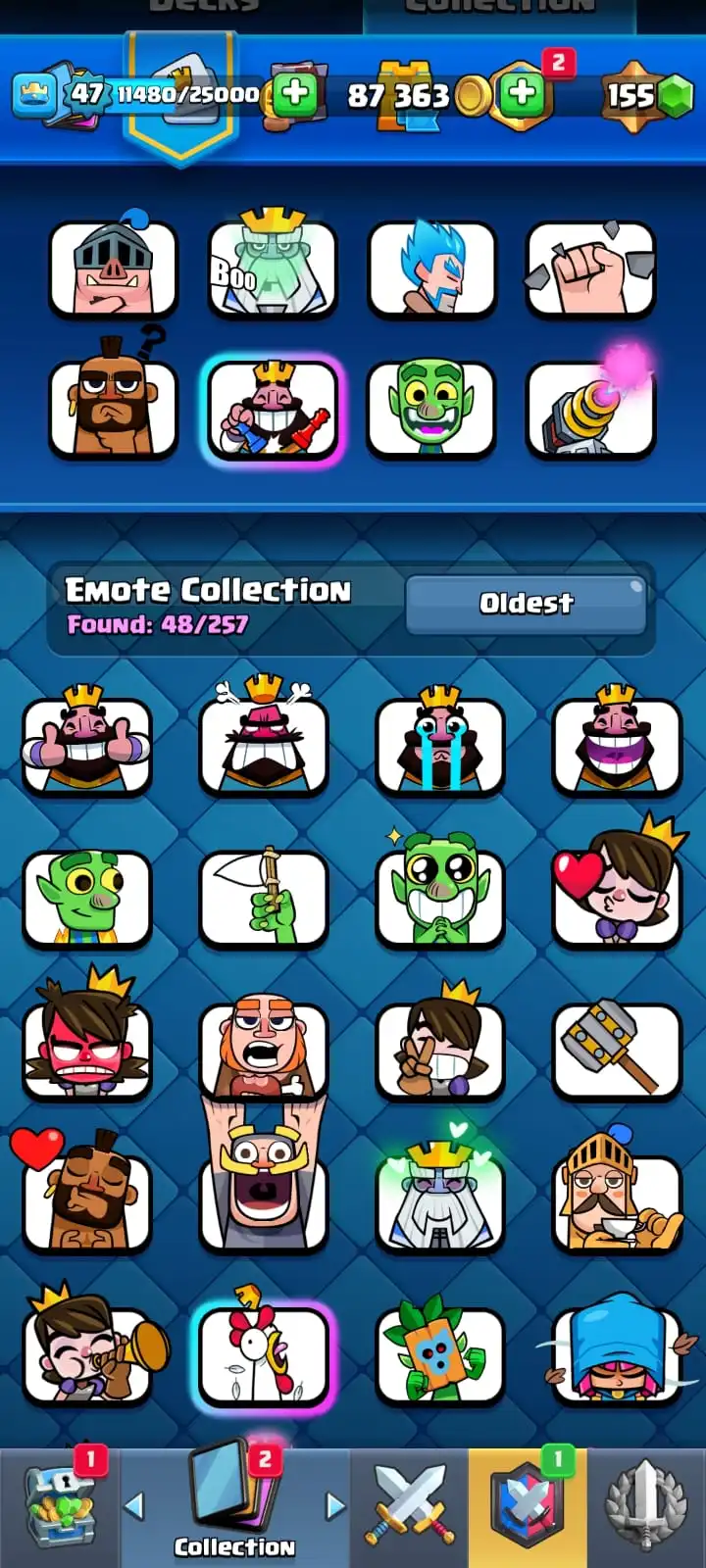Open the gem shop counter
This screenshot has width=706, height=1568.
coord(645,95)
